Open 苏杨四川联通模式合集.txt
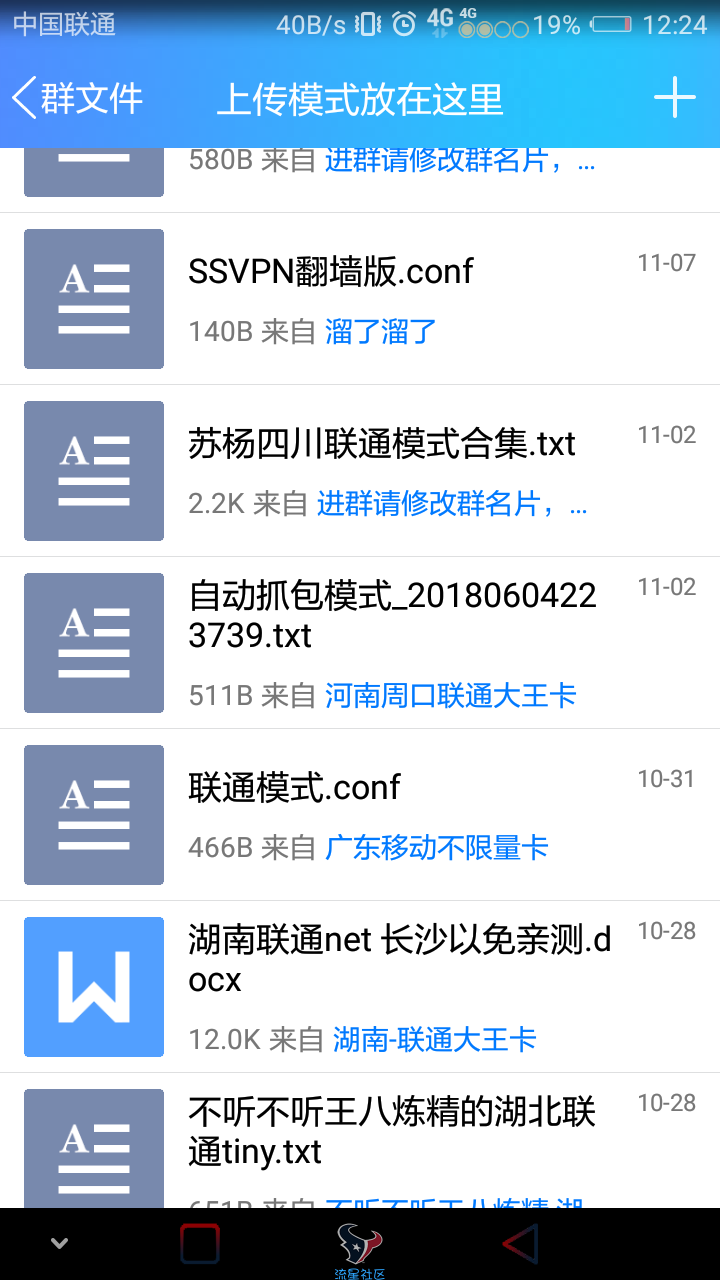 tap(360, 471)
